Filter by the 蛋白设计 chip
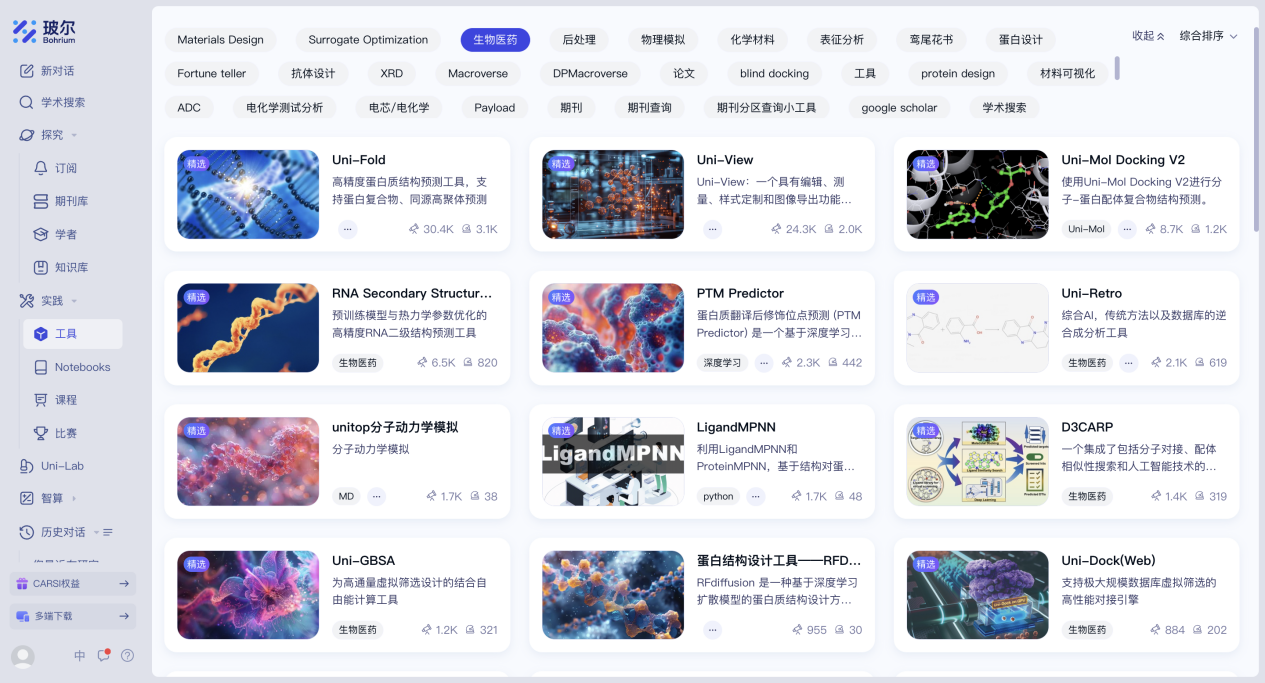 [x=1020, y=40]
